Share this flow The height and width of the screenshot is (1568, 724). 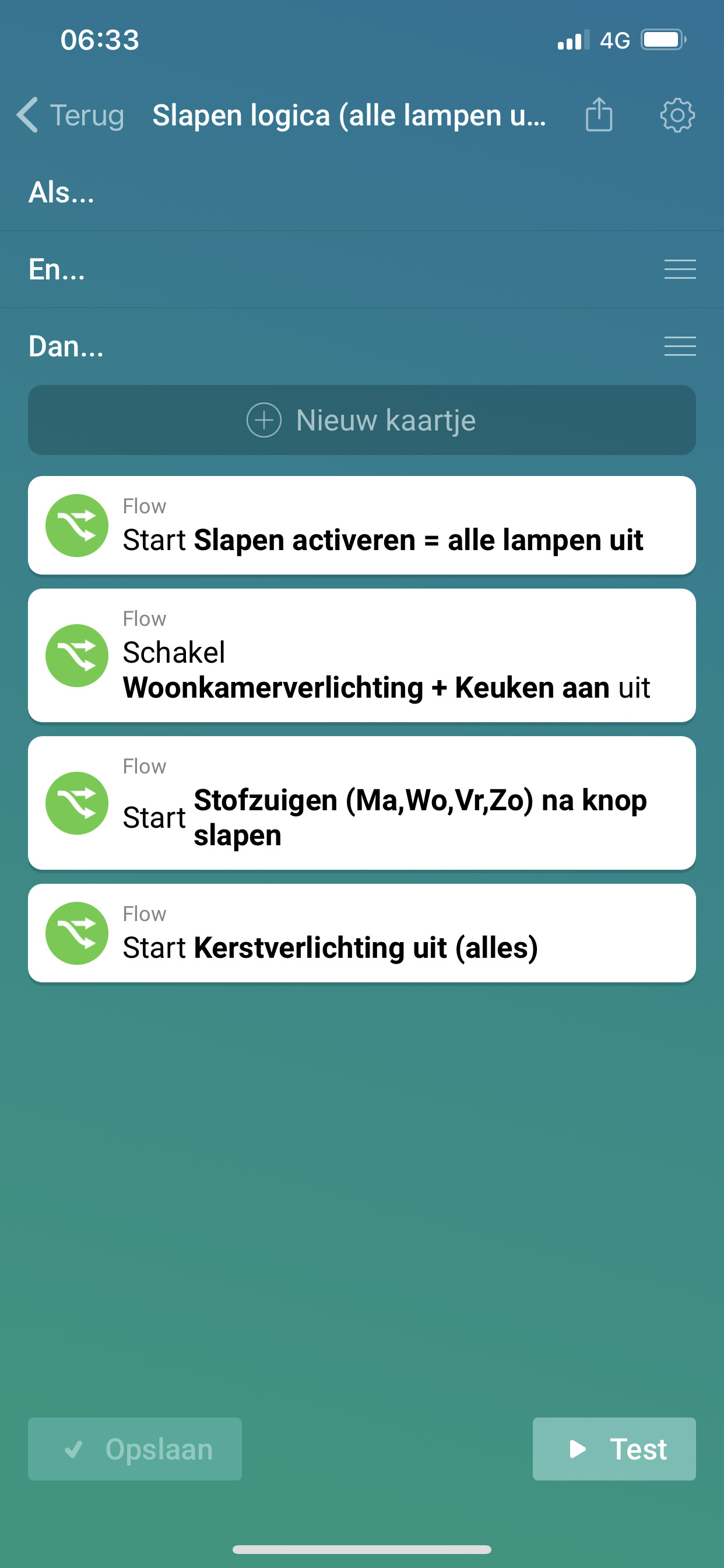[599, 115]
